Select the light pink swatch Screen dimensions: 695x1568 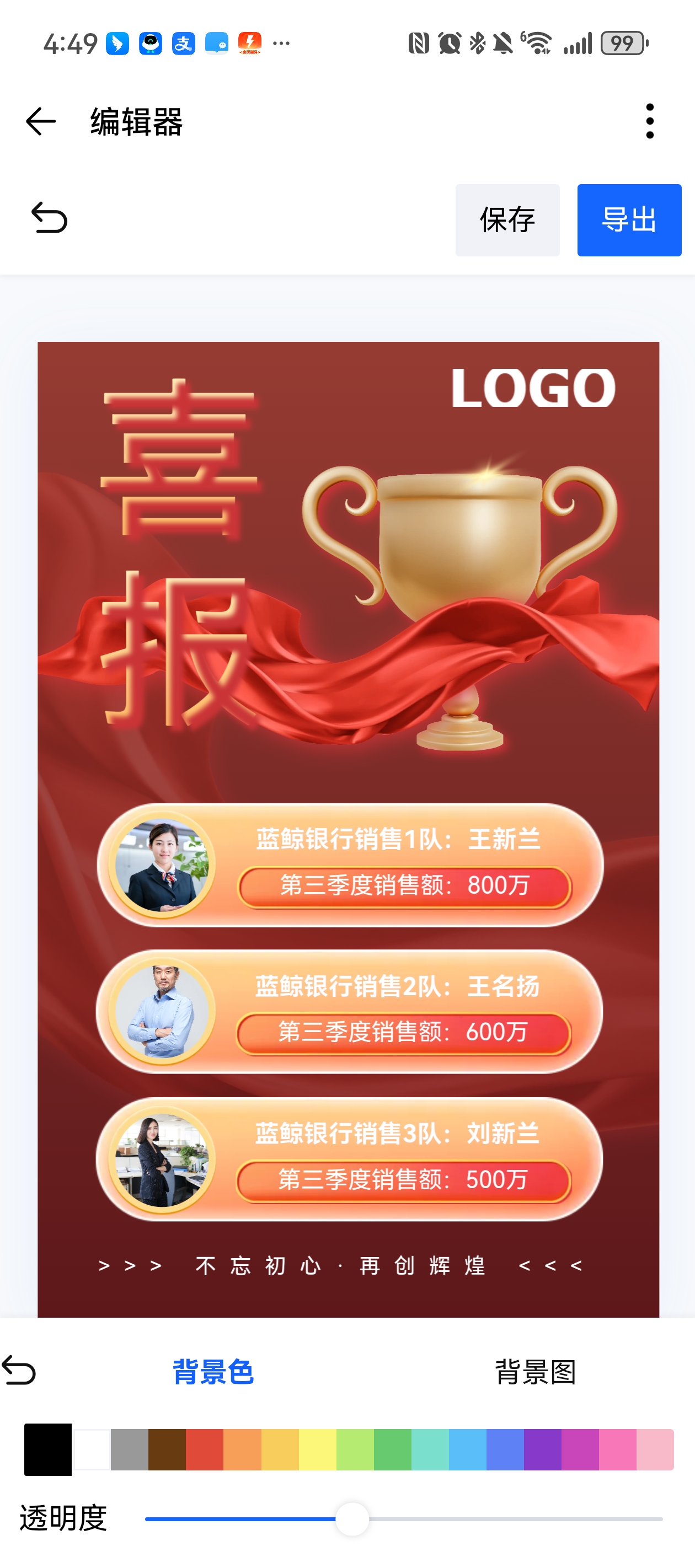pos(655,1449)
